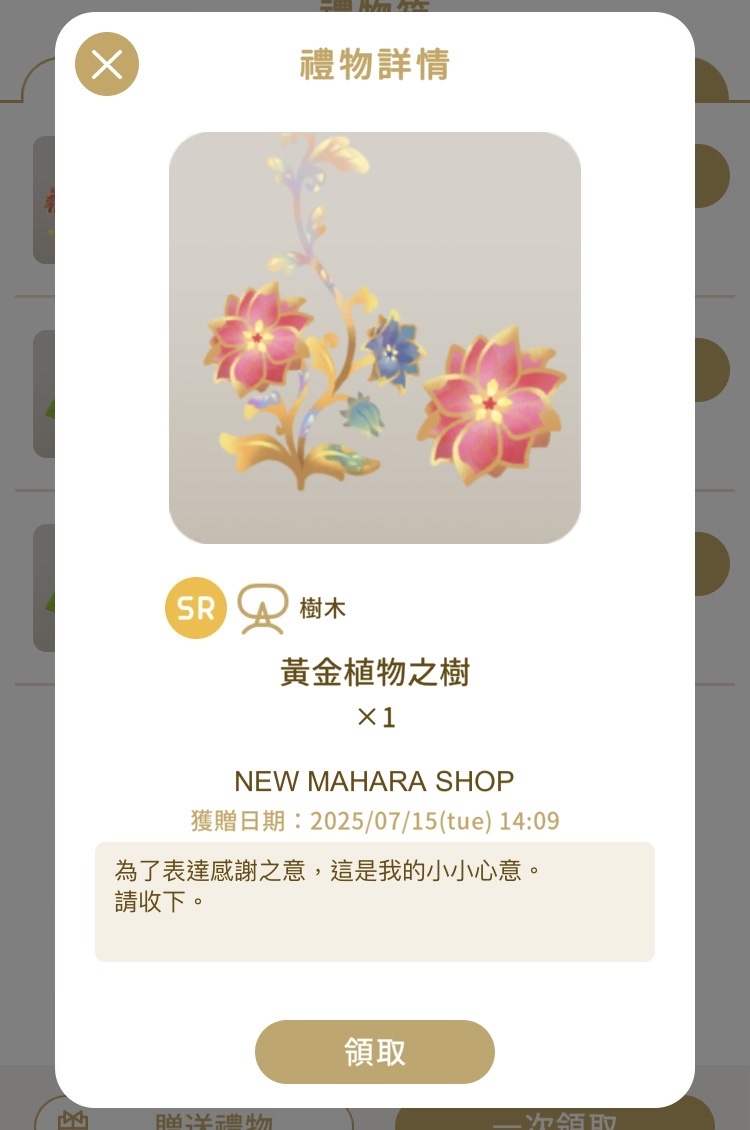
Task: Close the 禮物詳情 dialog
Action: [x=107, y=65]
